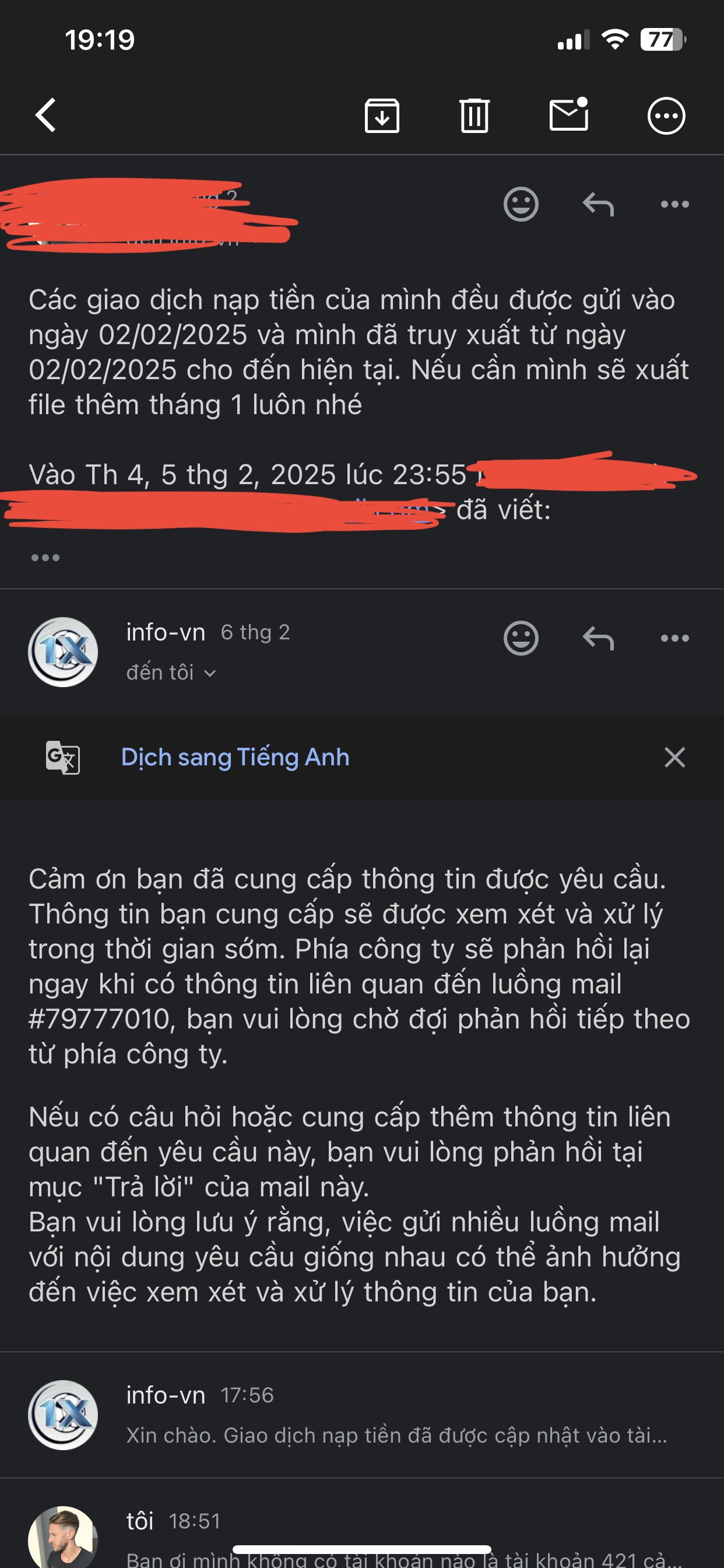Tap "Dịch sang Tiếng Anh" to translate
Image resolution: width=724 pixels, height=1568 pixels.
235,757
